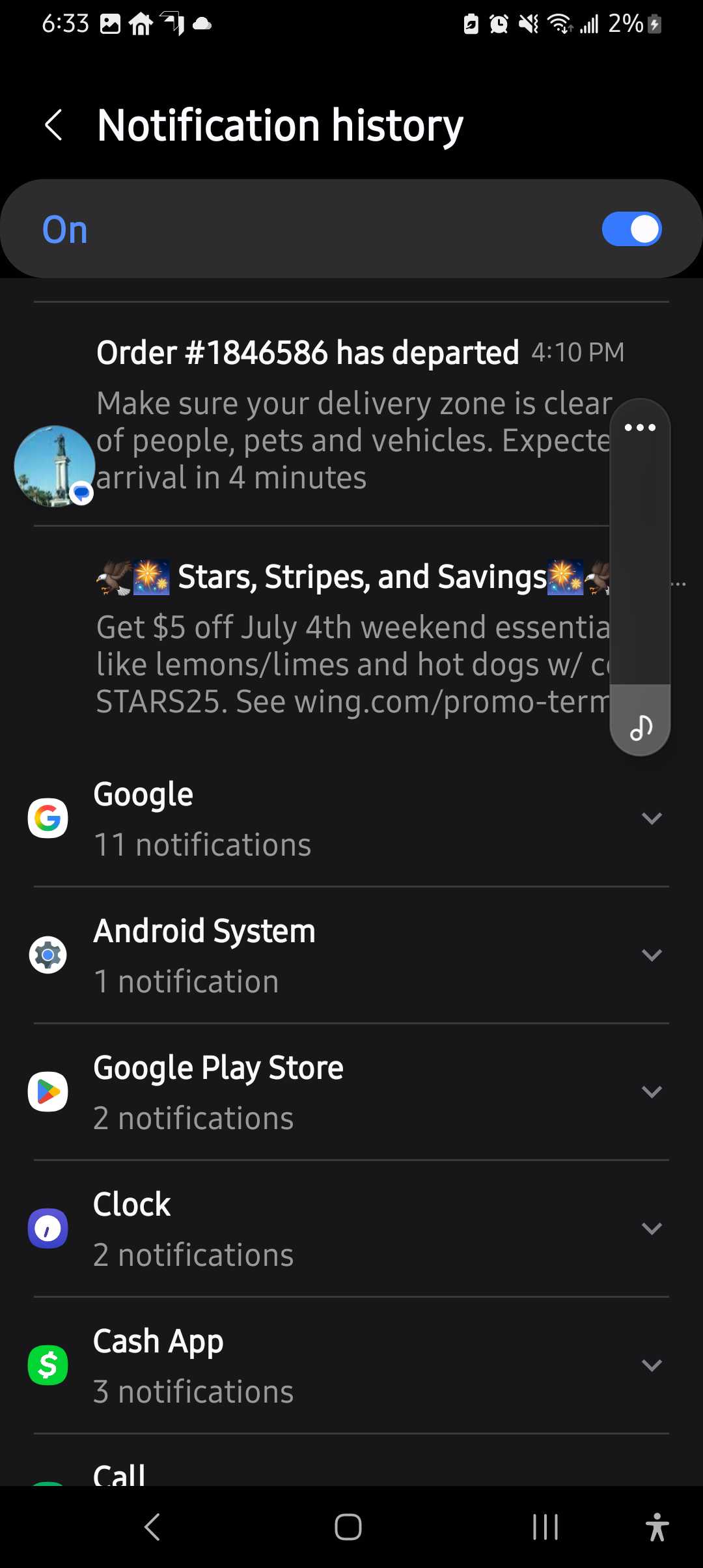
Task: Open the Google app icon in notification list
Action: coord(48,818)
